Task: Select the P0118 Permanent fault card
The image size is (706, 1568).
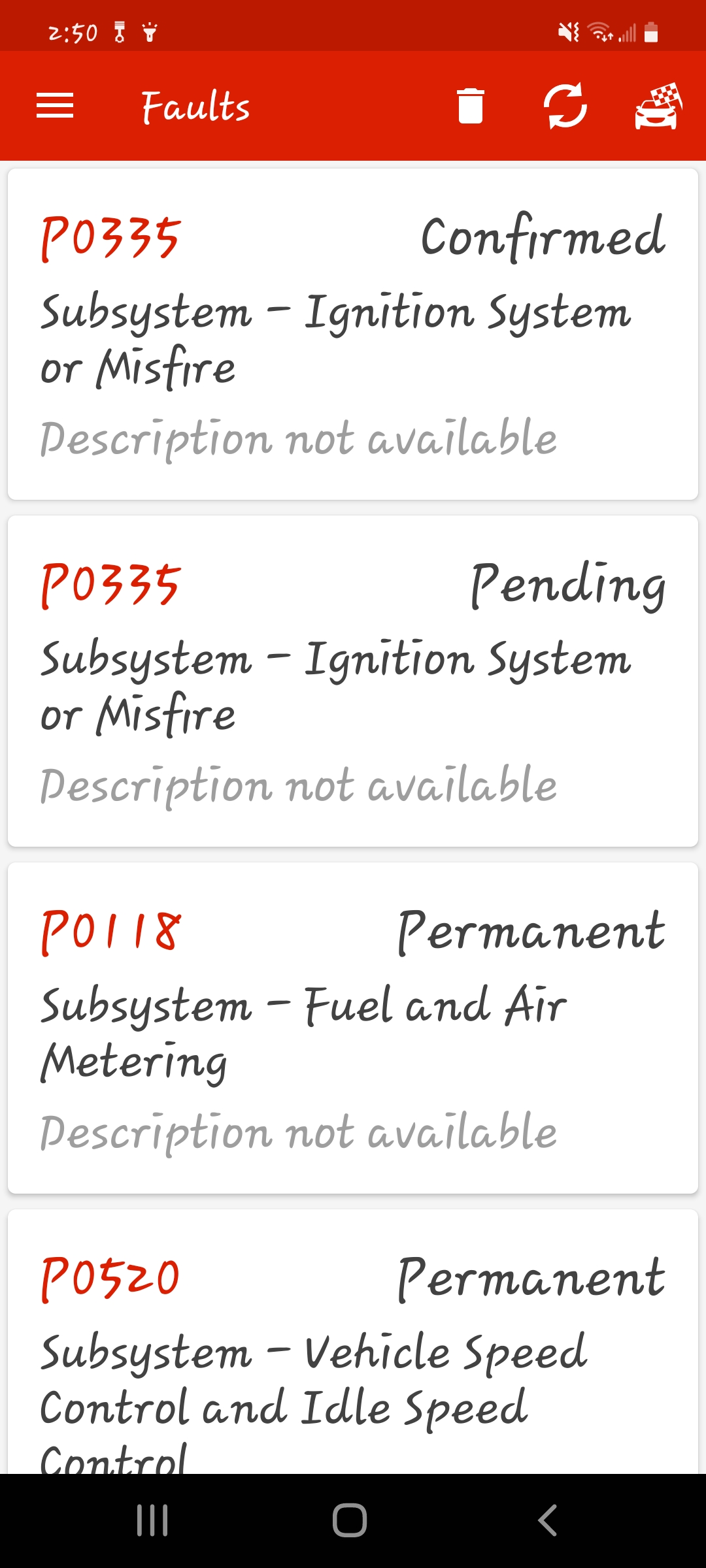Action: (x=353, y=1028)
